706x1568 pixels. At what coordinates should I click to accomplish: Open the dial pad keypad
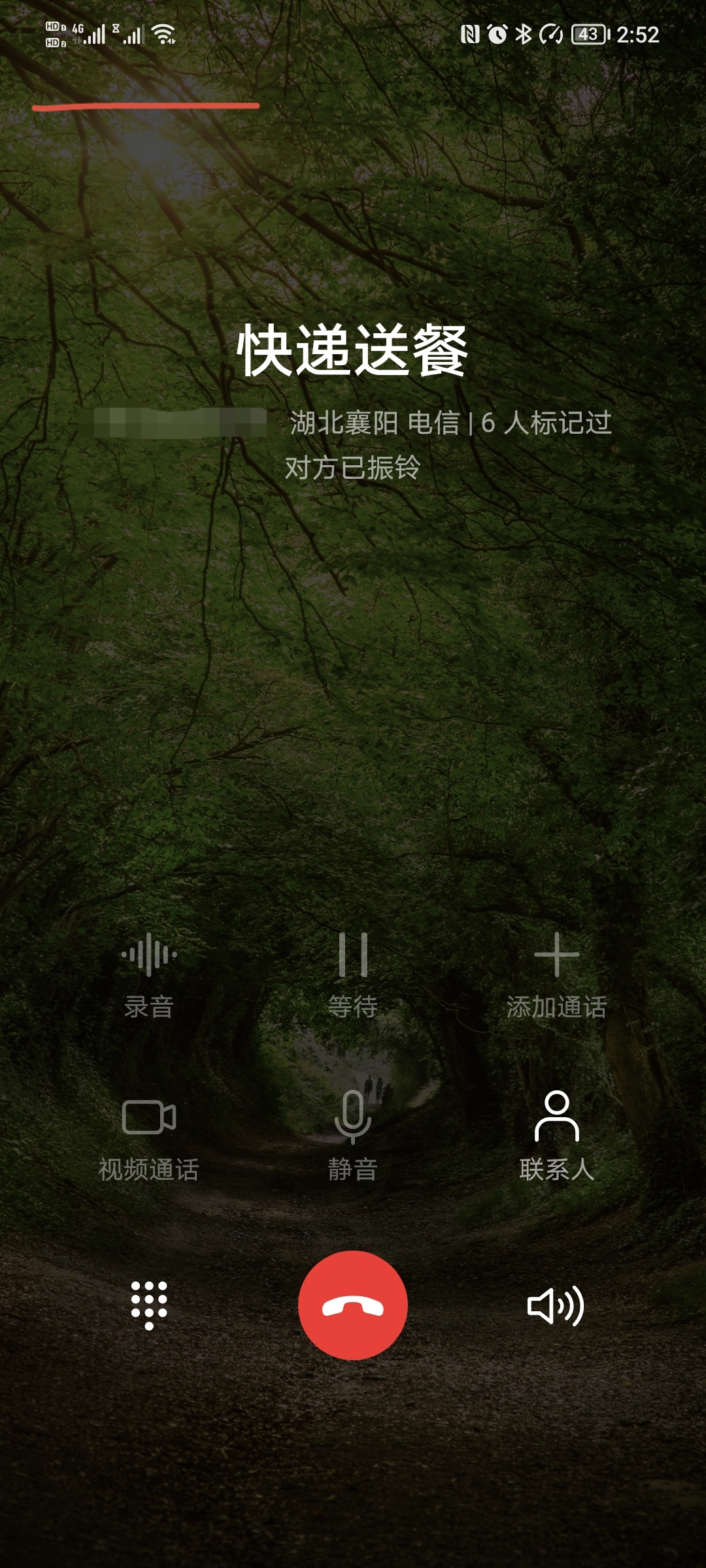149,1305
